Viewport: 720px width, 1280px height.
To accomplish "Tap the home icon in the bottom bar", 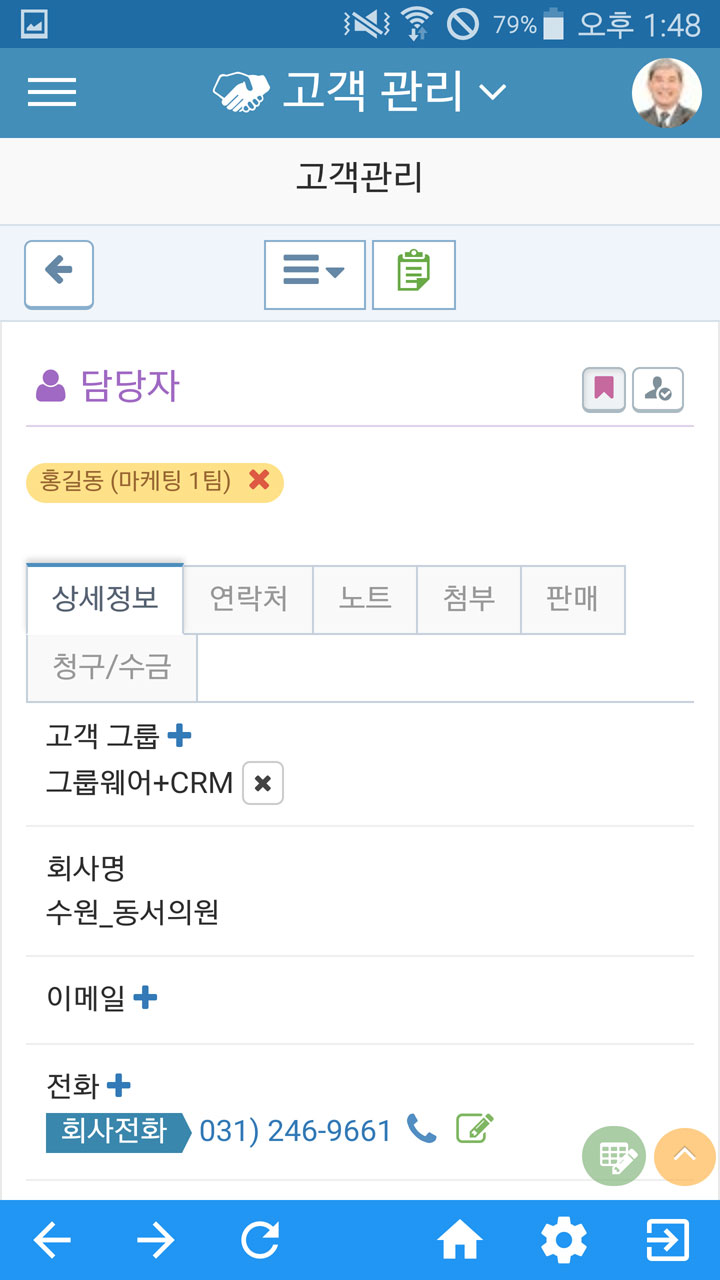I will coord(460,1241).
